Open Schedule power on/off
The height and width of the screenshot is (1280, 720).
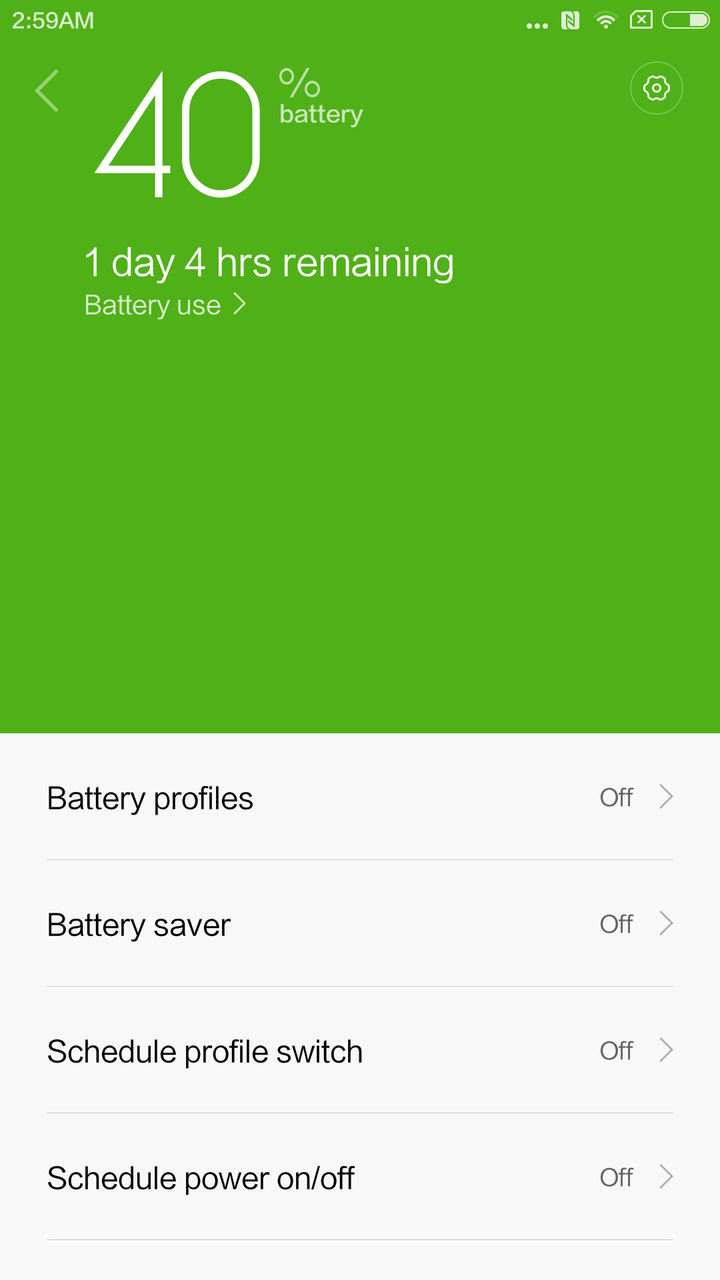[x=360, y=1178]
